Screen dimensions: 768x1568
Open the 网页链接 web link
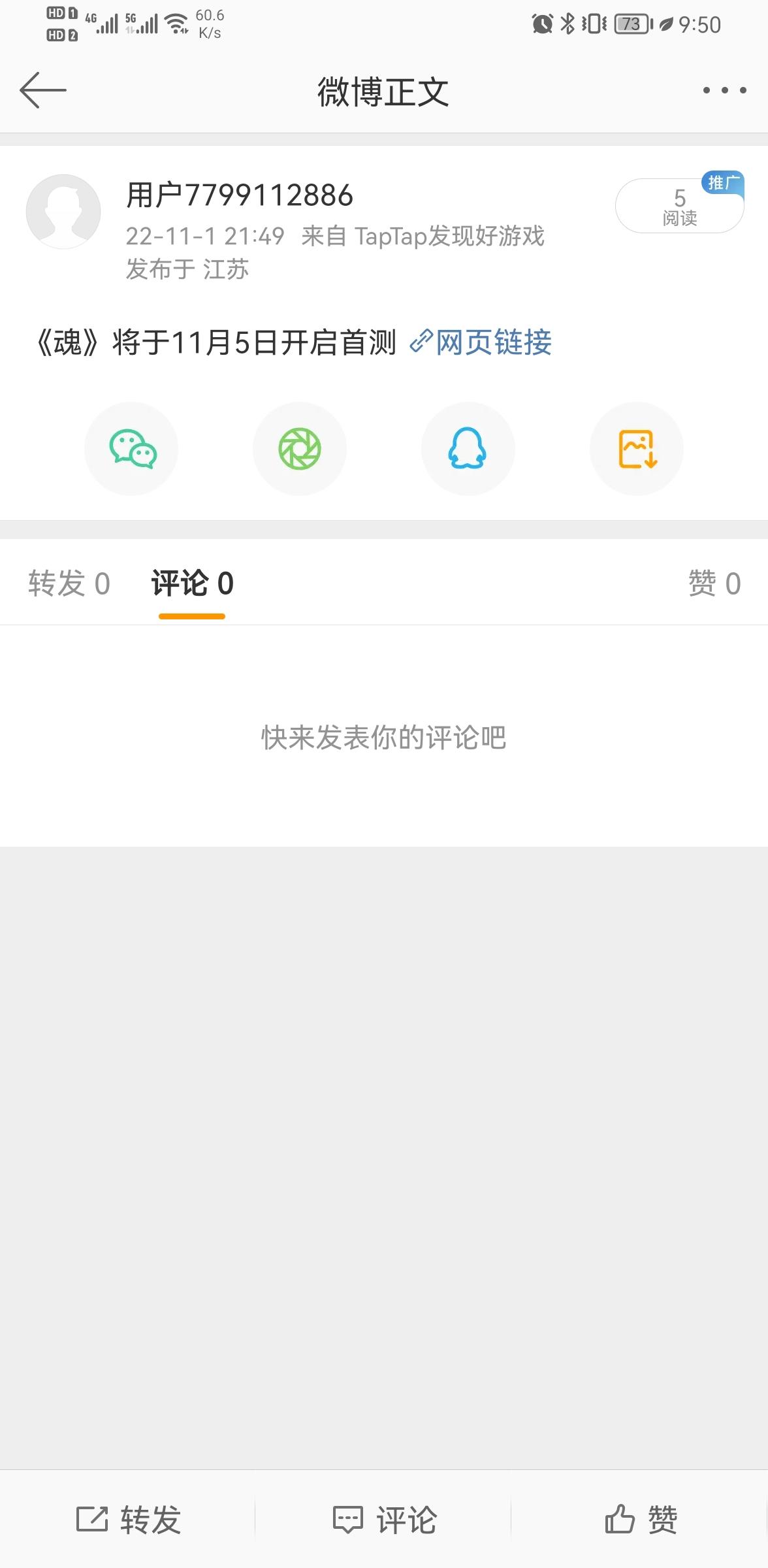(481, 342)
